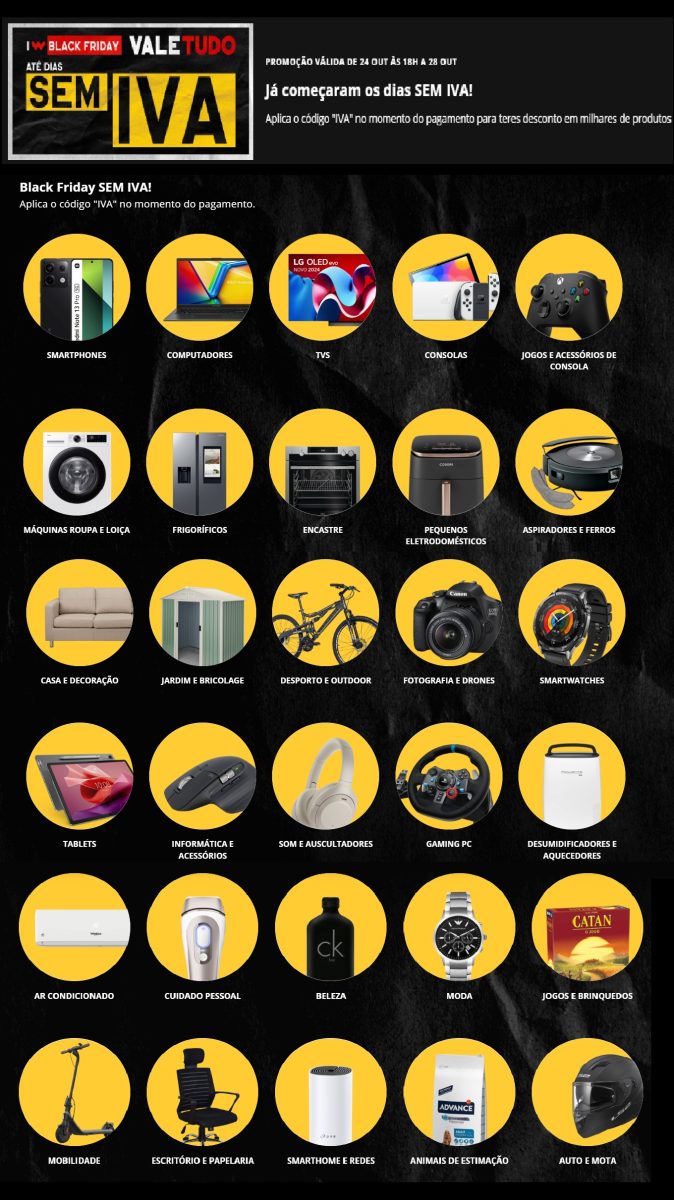Viewport: 674px width, 1200px height.
Task: Select Som e Auscultadores
Action: [x=325, y=776]
